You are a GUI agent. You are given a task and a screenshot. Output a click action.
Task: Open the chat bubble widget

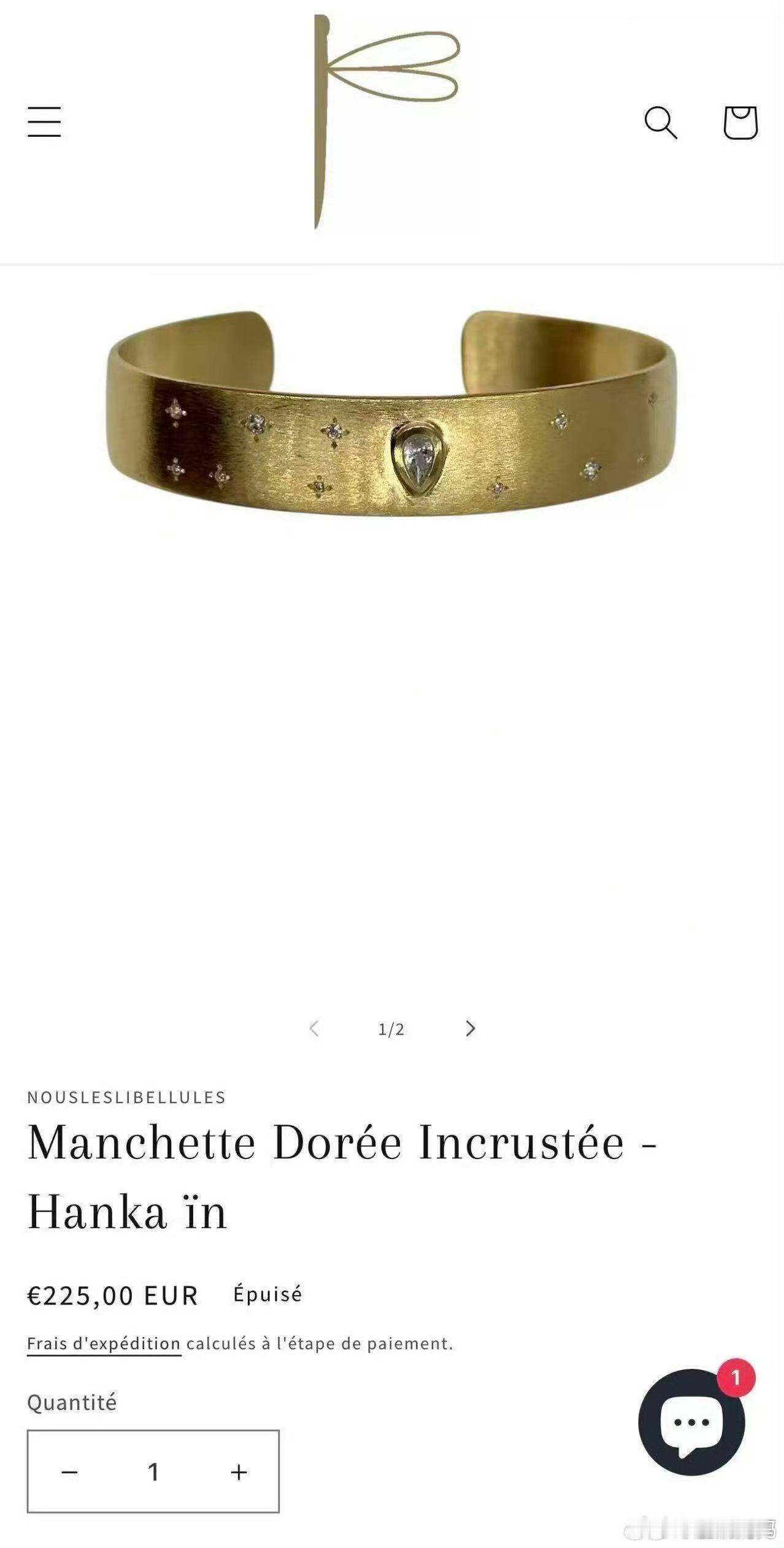692,1422
